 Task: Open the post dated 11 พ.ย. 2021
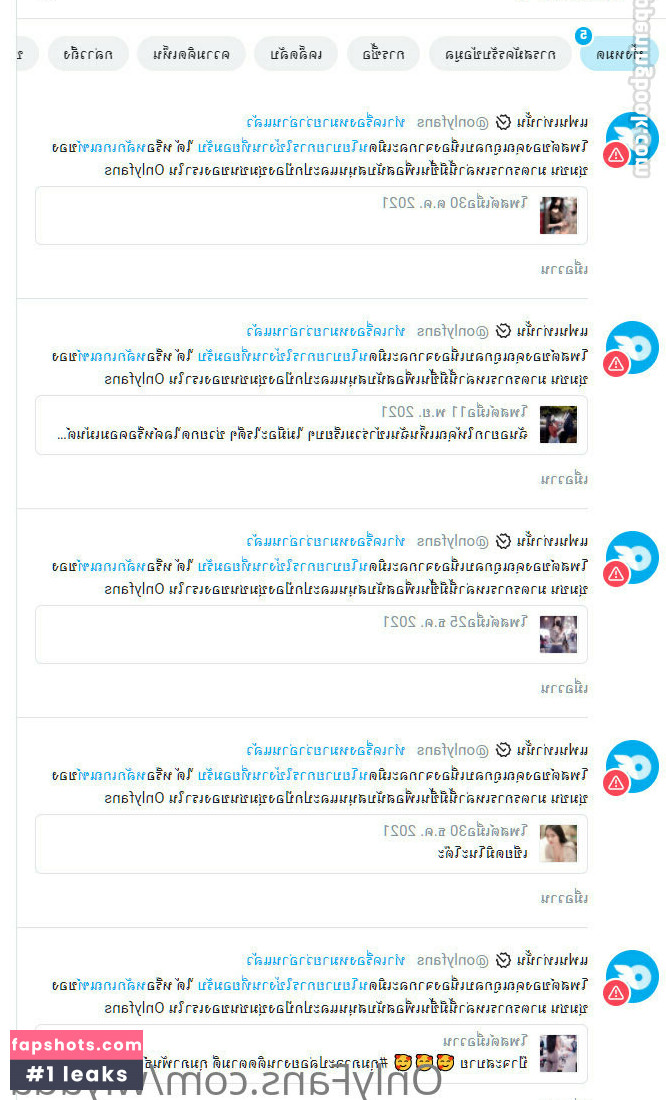pos(311,424)
